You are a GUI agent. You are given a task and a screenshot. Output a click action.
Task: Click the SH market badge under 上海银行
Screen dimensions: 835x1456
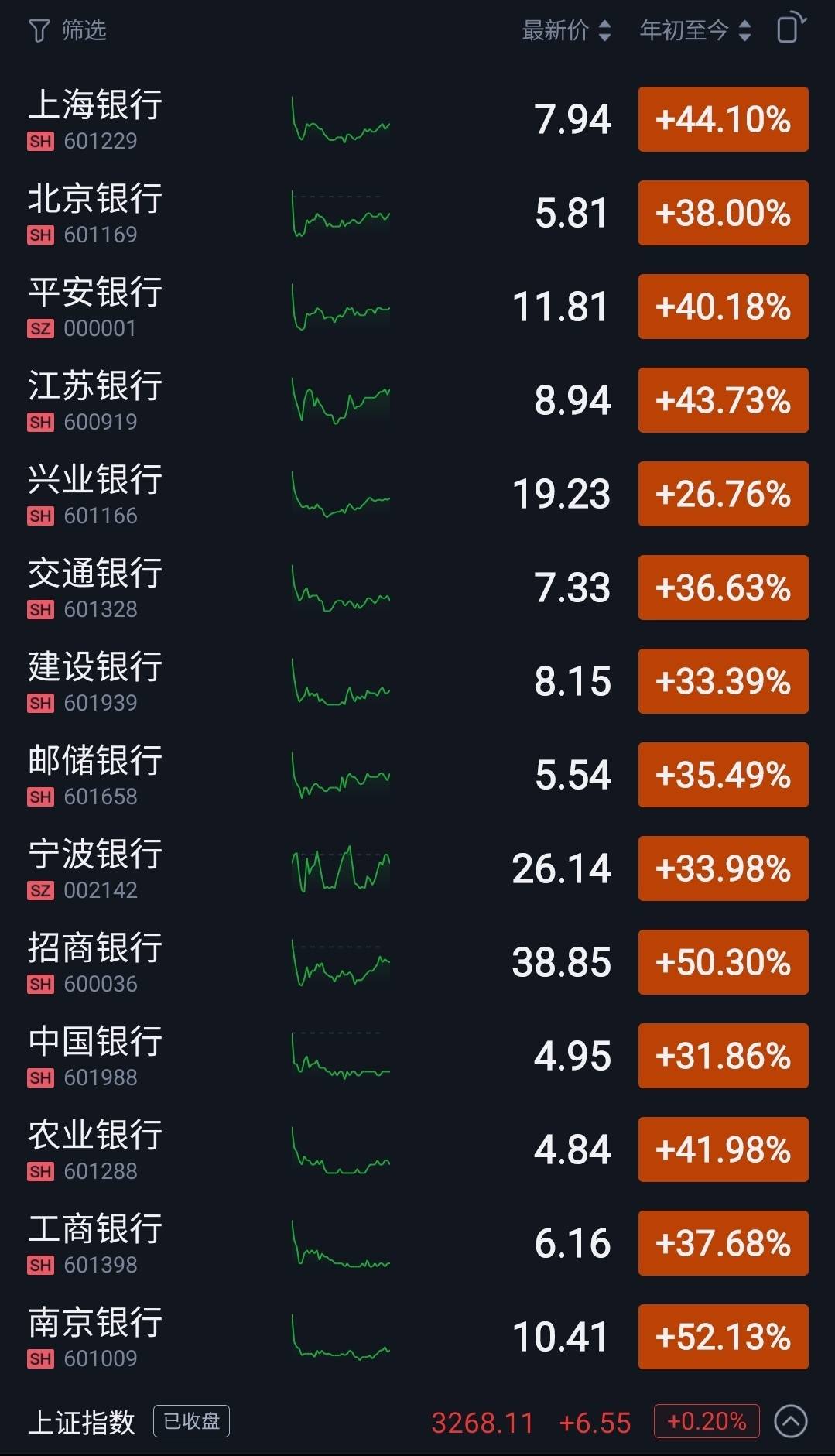[x=39, y=141]
